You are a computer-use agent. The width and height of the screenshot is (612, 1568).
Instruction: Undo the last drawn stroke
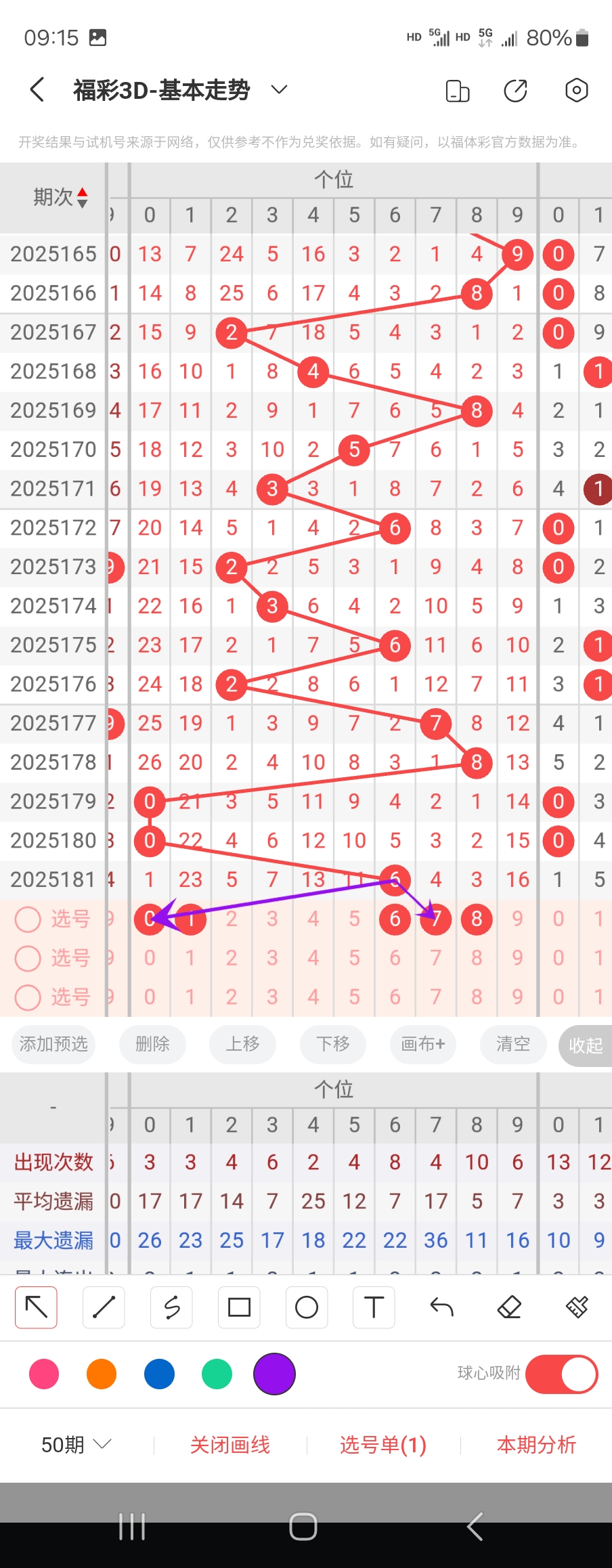[x=441, y=1307]
